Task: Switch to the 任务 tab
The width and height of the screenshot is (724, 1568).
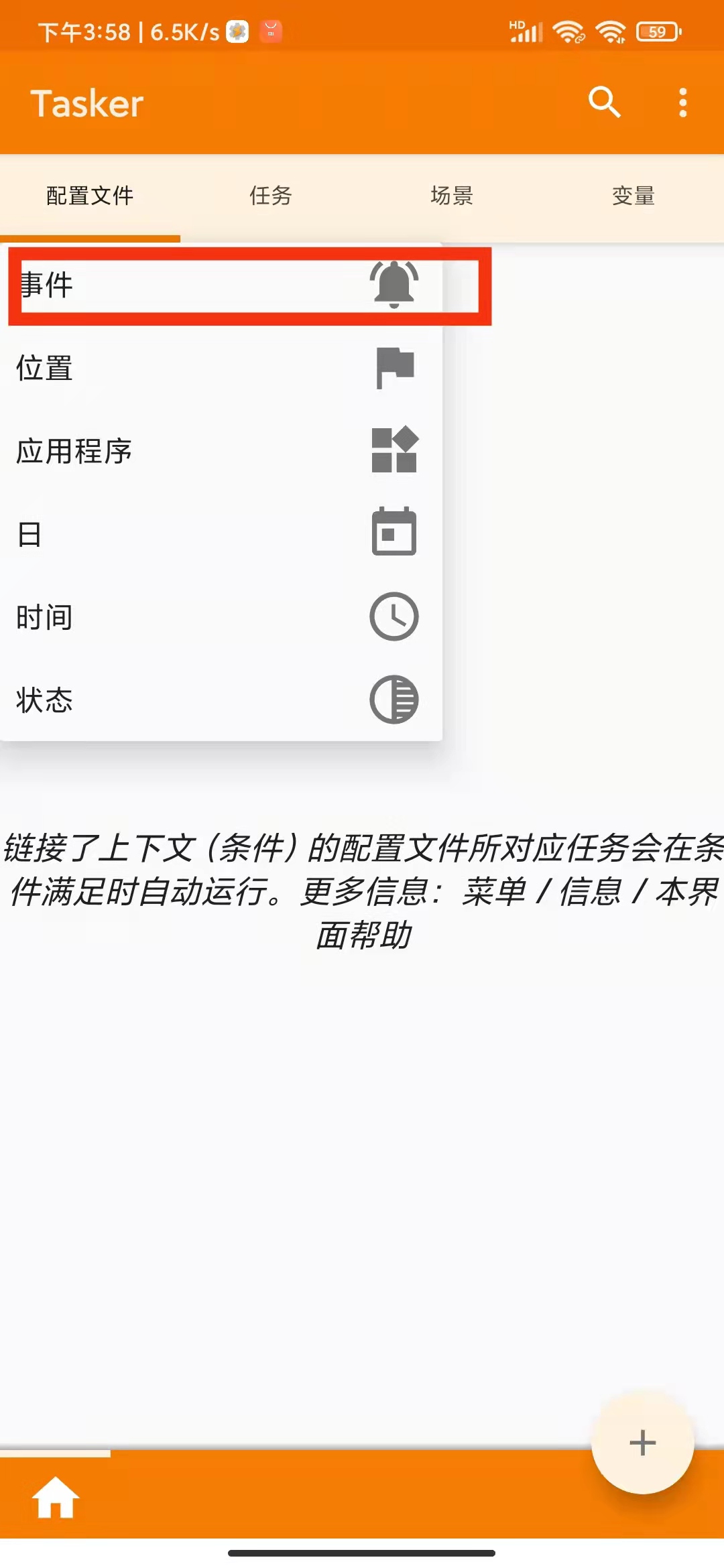Action: [271, 196]
